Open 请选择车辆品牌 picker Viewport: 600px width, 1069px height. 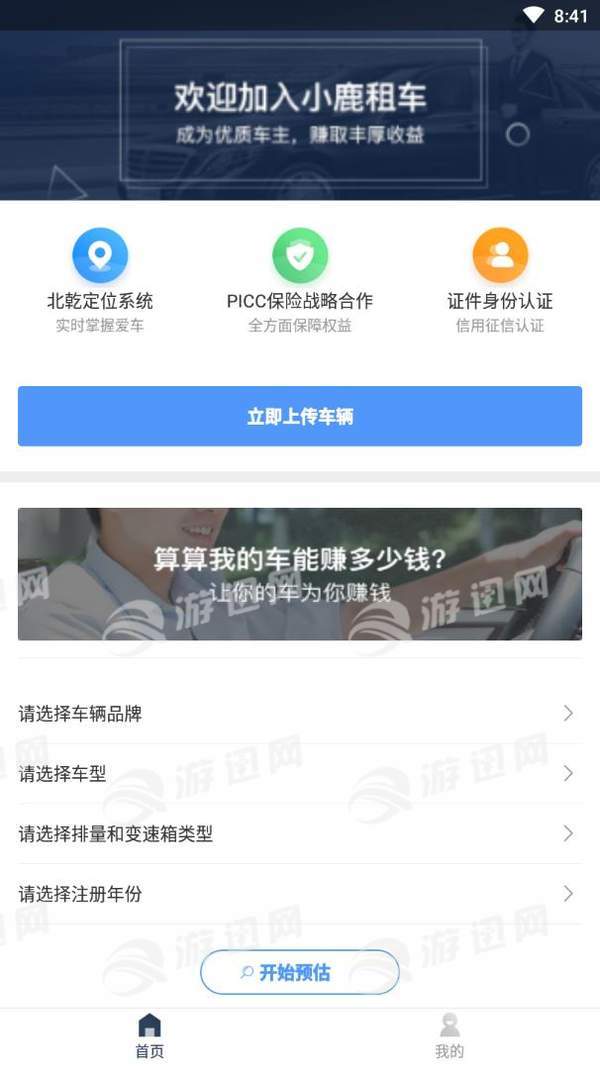tap(300, 713)
